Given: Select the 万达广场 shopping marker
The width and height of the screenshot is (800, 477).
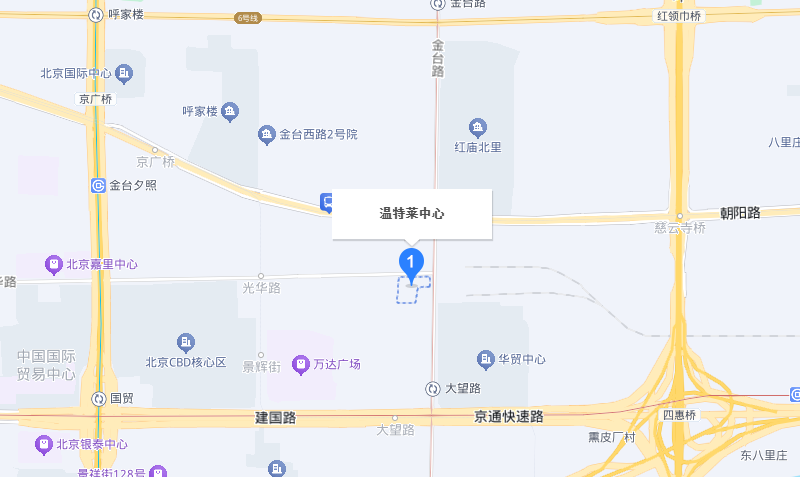Looking at the screenshot, I should point(300,364).
